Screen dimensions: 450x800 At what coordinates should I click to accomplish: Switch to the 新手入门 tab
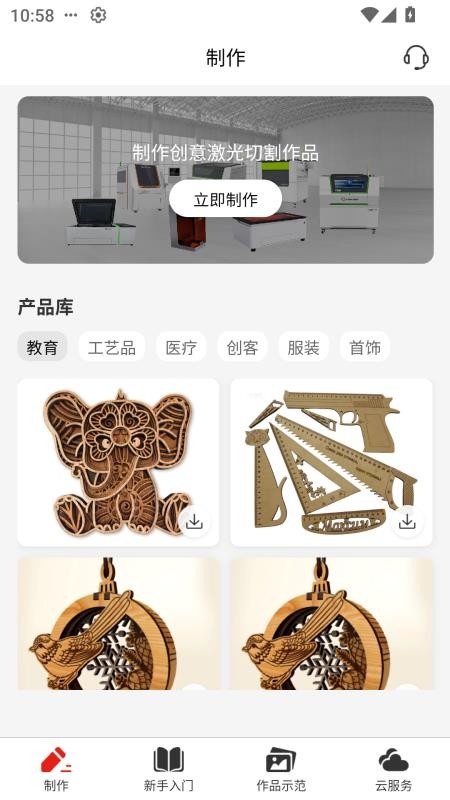tap(169, 769)
